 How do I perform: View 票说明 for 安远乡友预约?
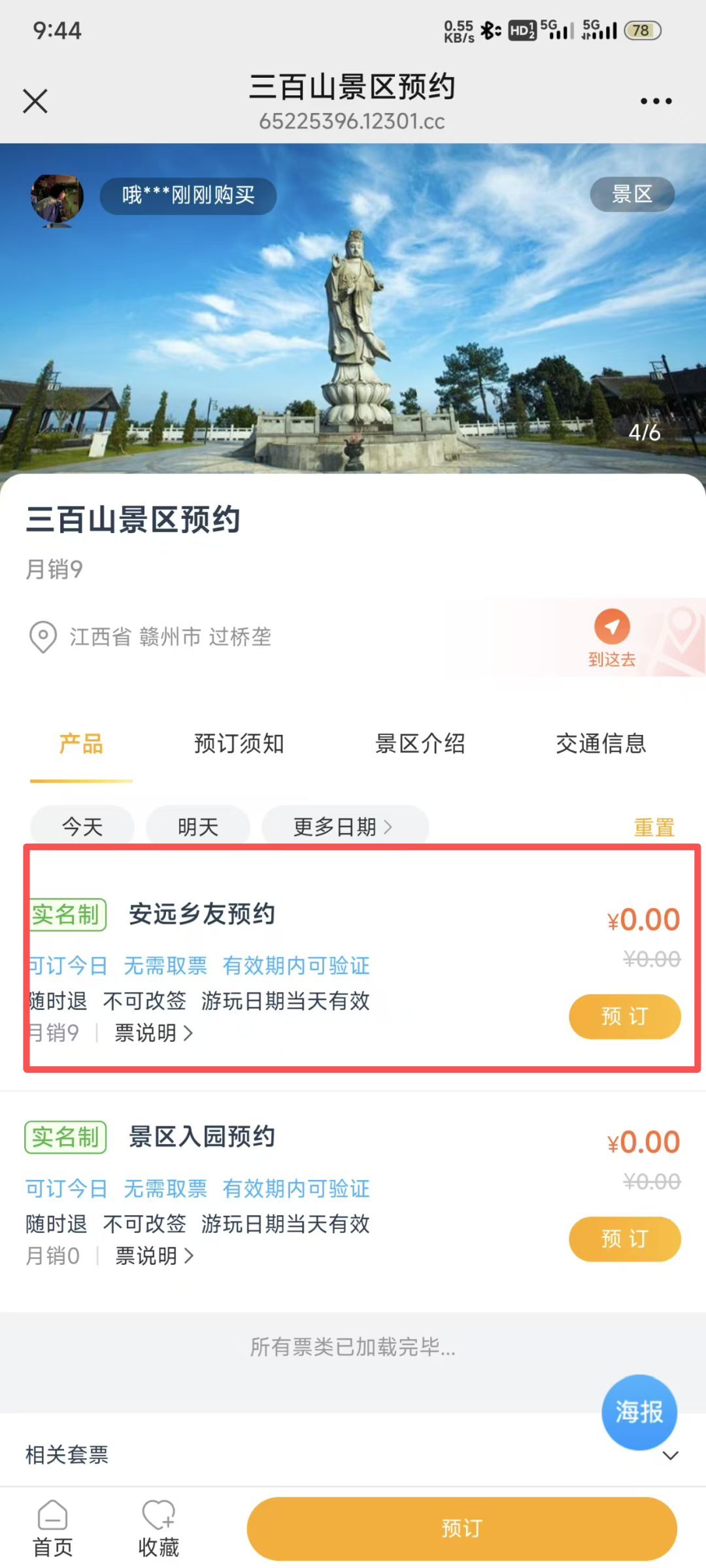click(154, 1033)
